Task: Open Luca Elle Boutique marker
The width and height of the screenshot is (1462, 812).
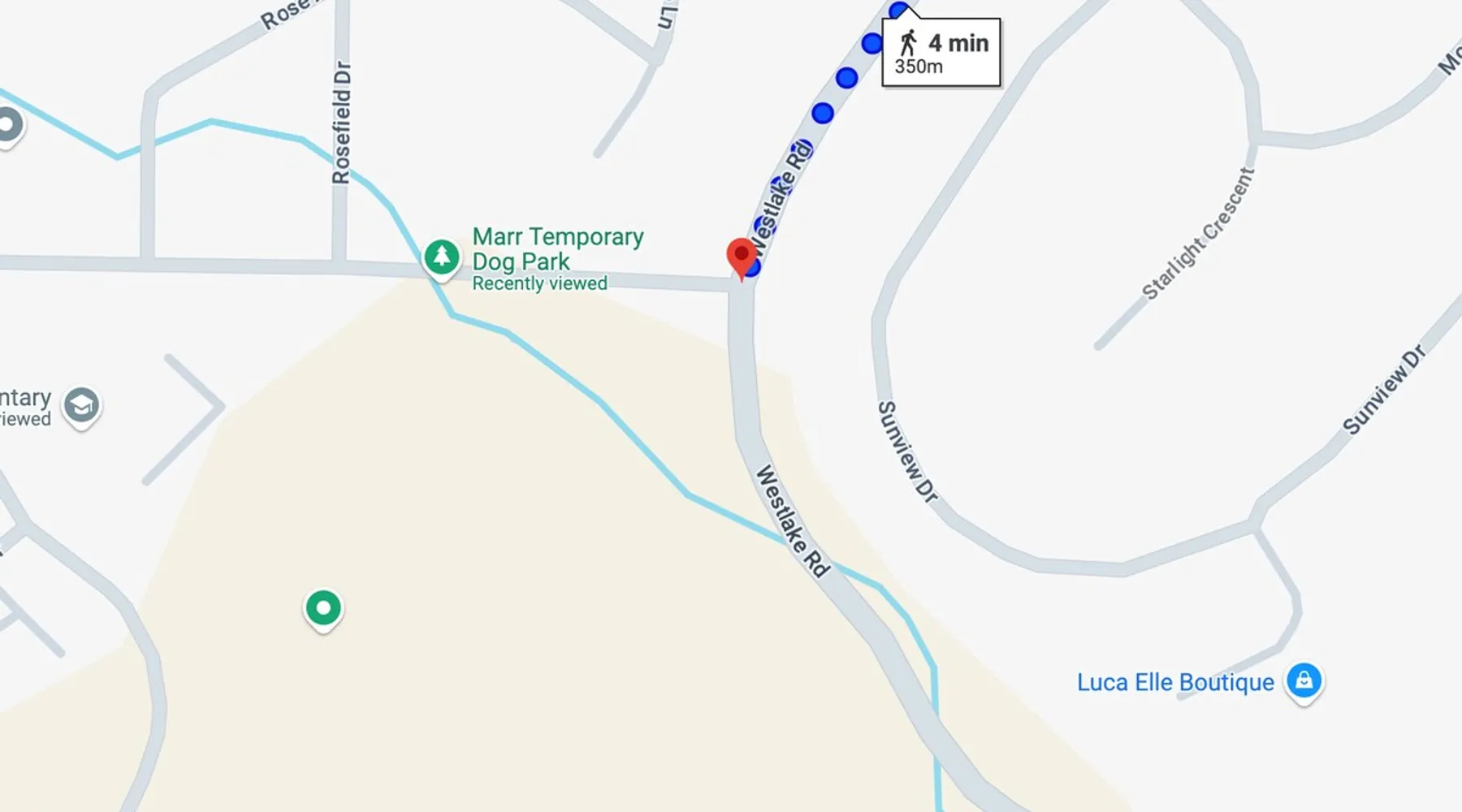Action: click(1303, 680)
